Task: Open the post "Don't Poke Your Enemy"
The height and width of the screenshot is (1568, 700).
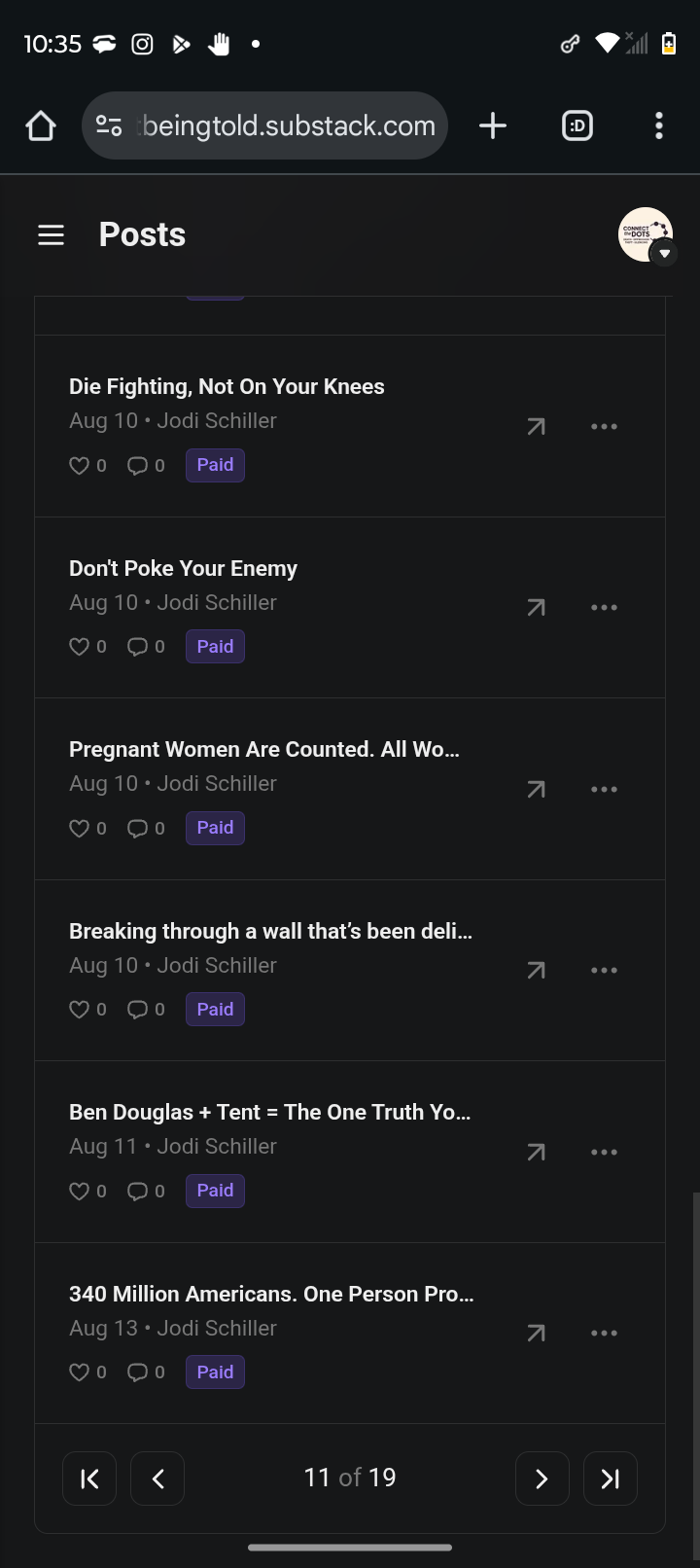Action: pos(183,567)
